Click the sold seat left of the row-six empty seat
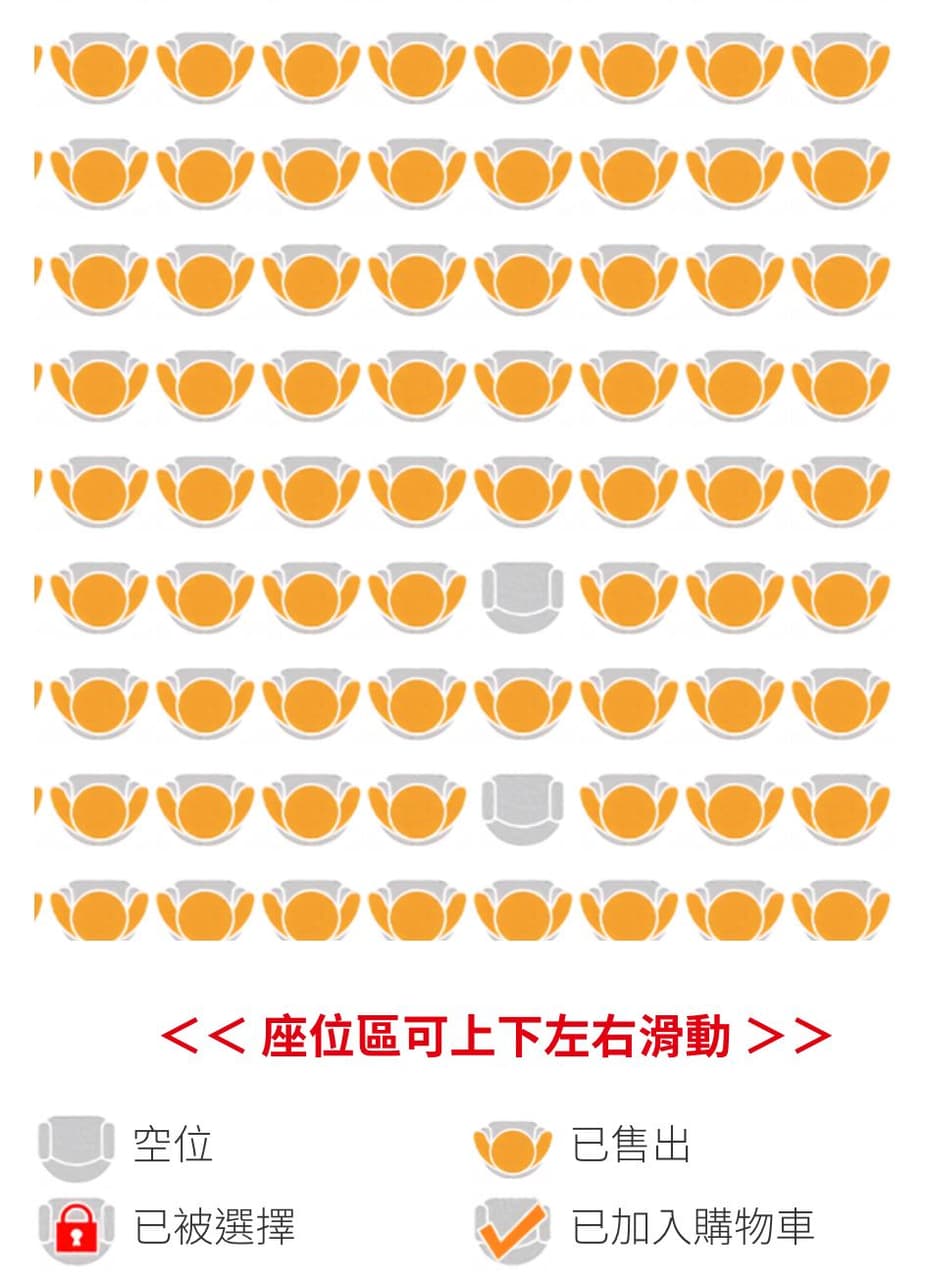The image size is (928, 1280). click(x=414, y=595)
